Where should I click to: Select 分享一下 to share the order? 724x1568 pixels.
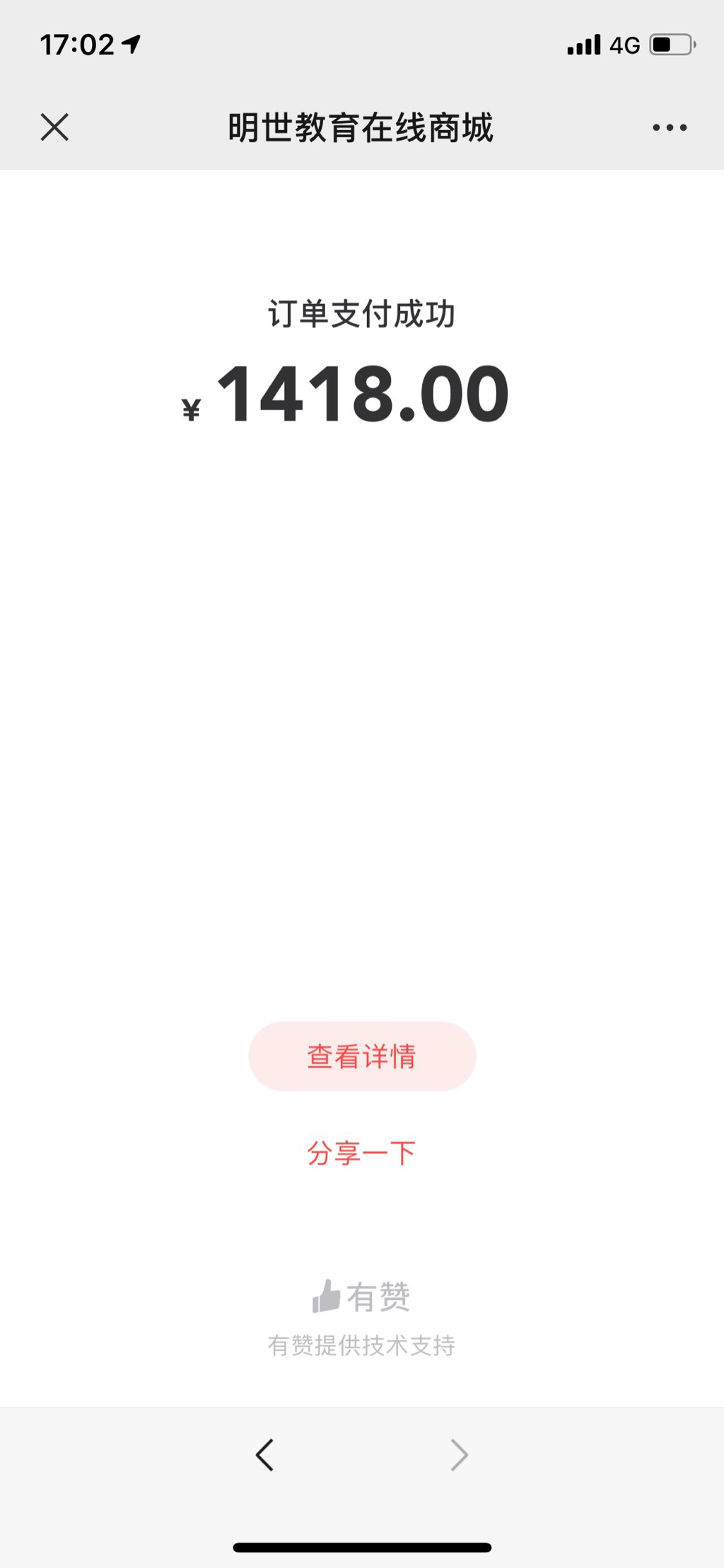coord(361,1153)
